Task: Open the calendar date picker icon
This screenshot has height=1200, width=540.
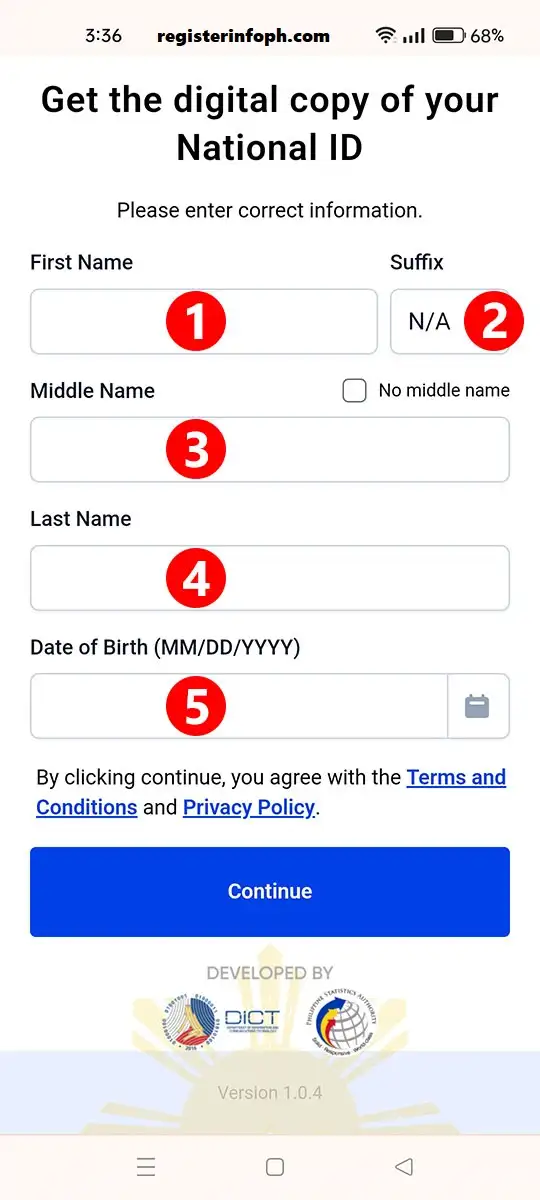Action: (478, 706)
